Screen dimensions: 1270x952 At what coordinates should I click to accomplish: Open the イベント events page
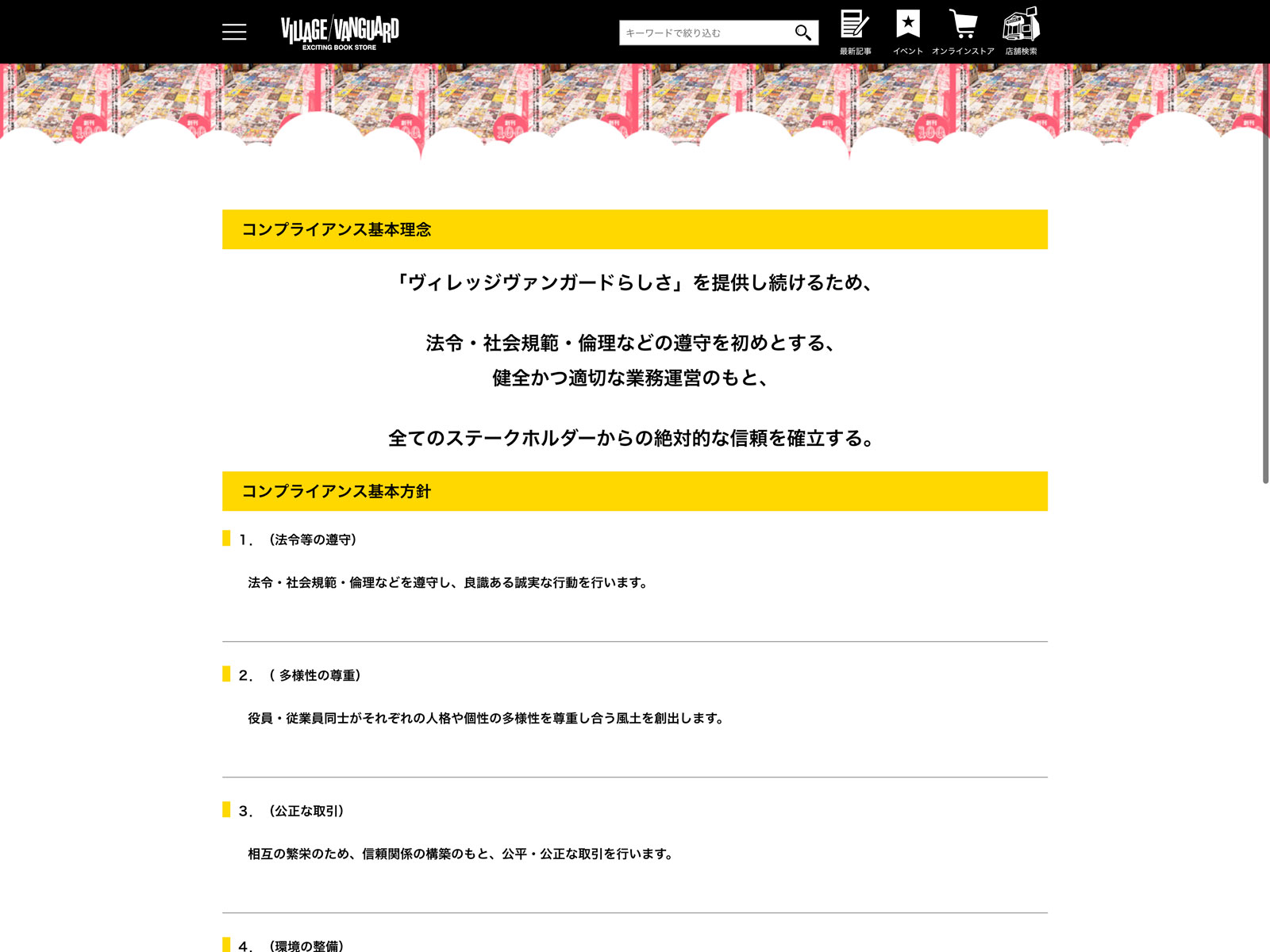(908, 32)
